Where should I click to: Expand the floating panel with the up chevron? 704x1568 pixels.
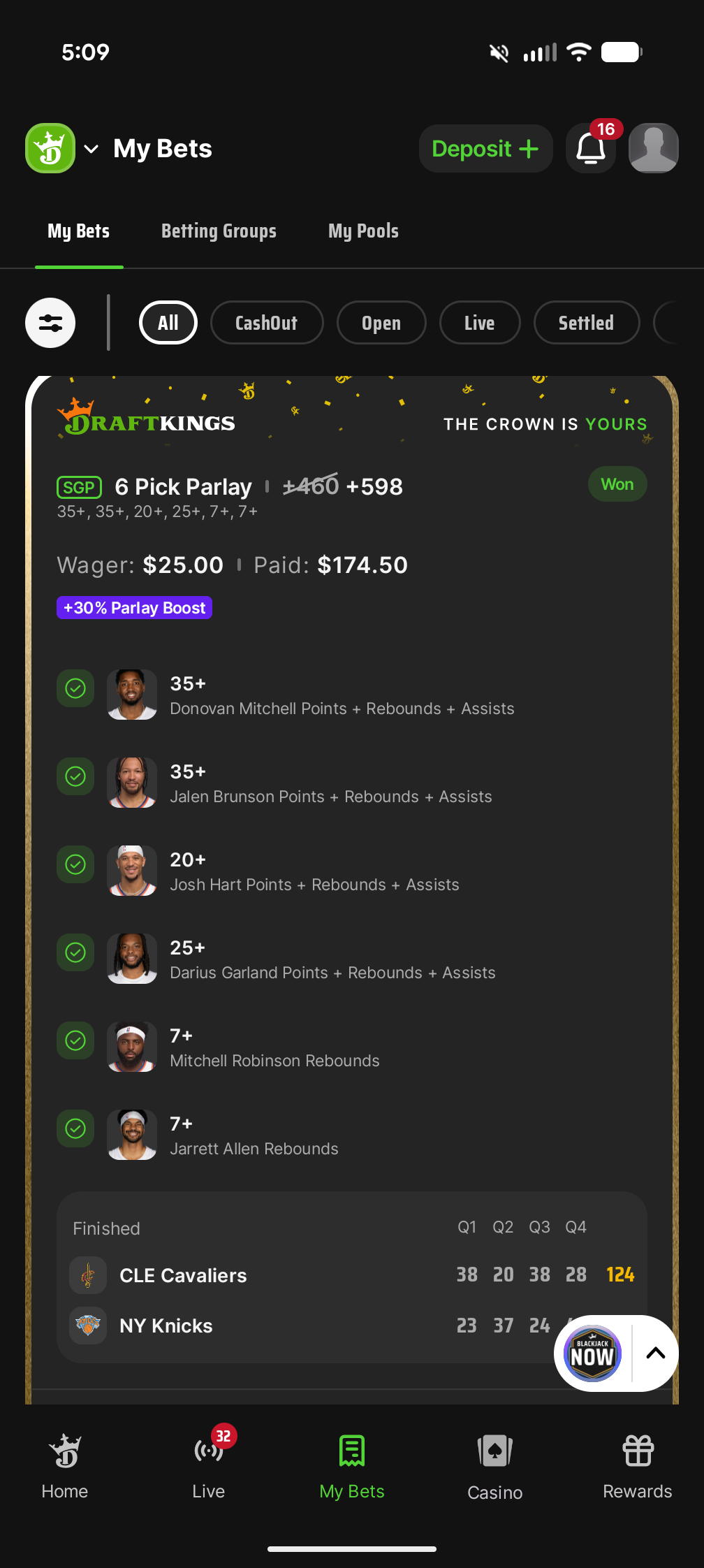(x=655, y=1353)
